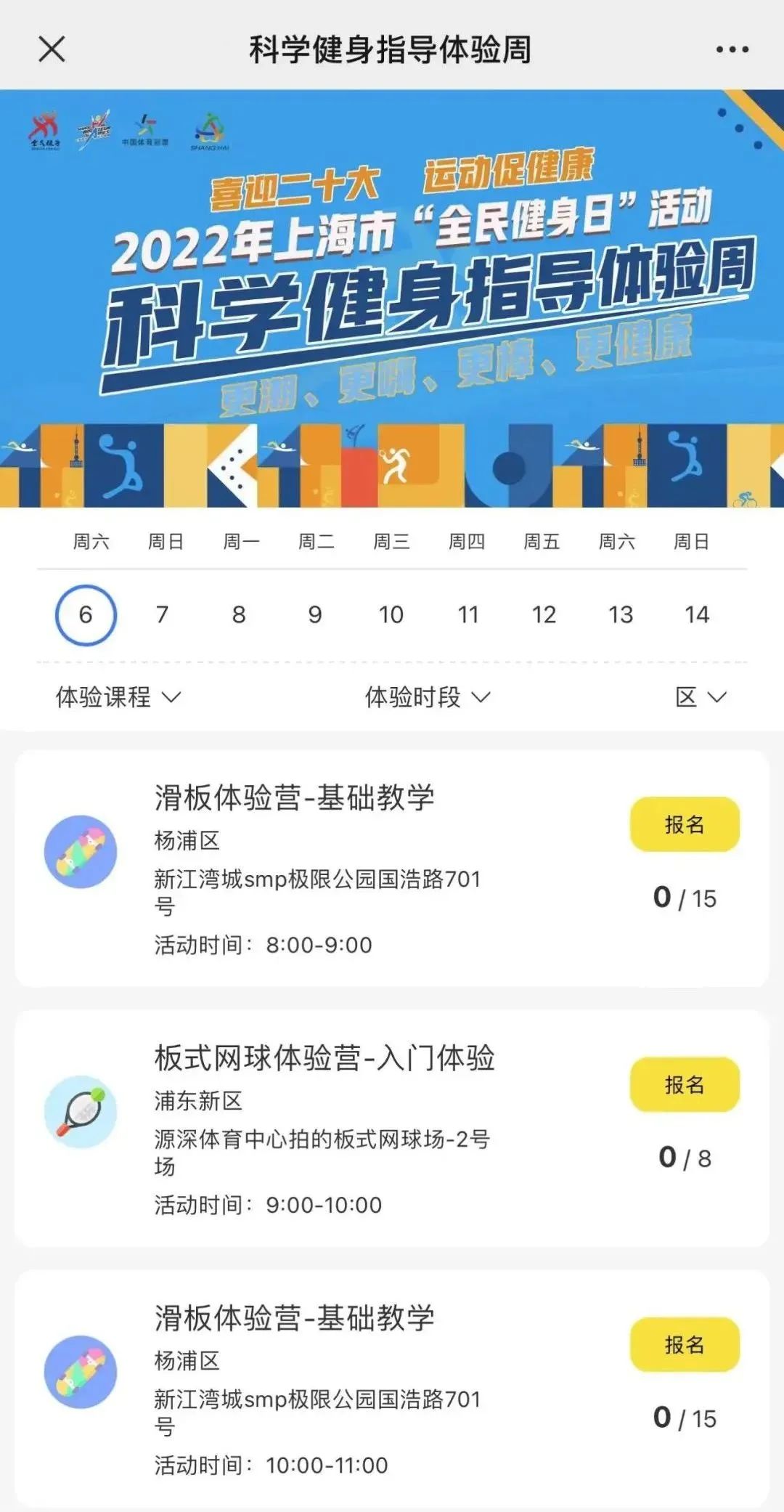Switch to date 9 (周二)
The height and width of the screenshot is (1512, 784).
click(x=315, y=614)
